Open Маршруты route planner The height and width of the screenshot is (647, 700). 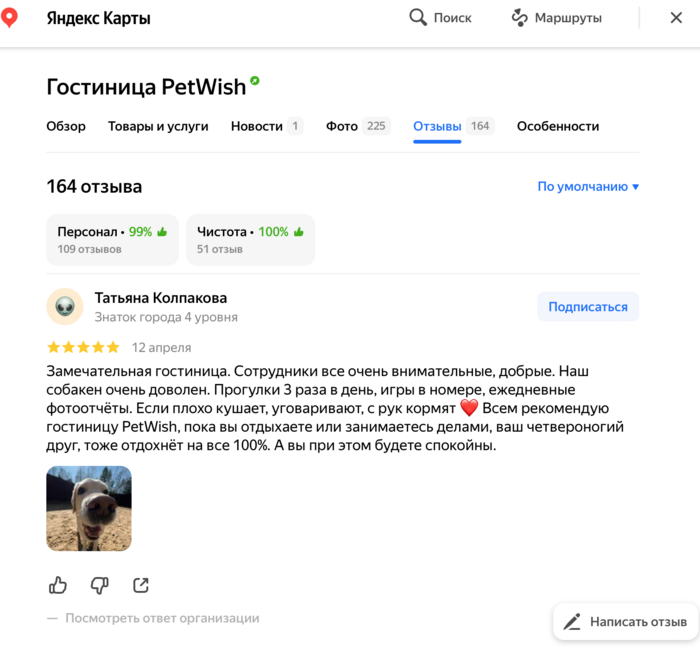tap(557, 18)
